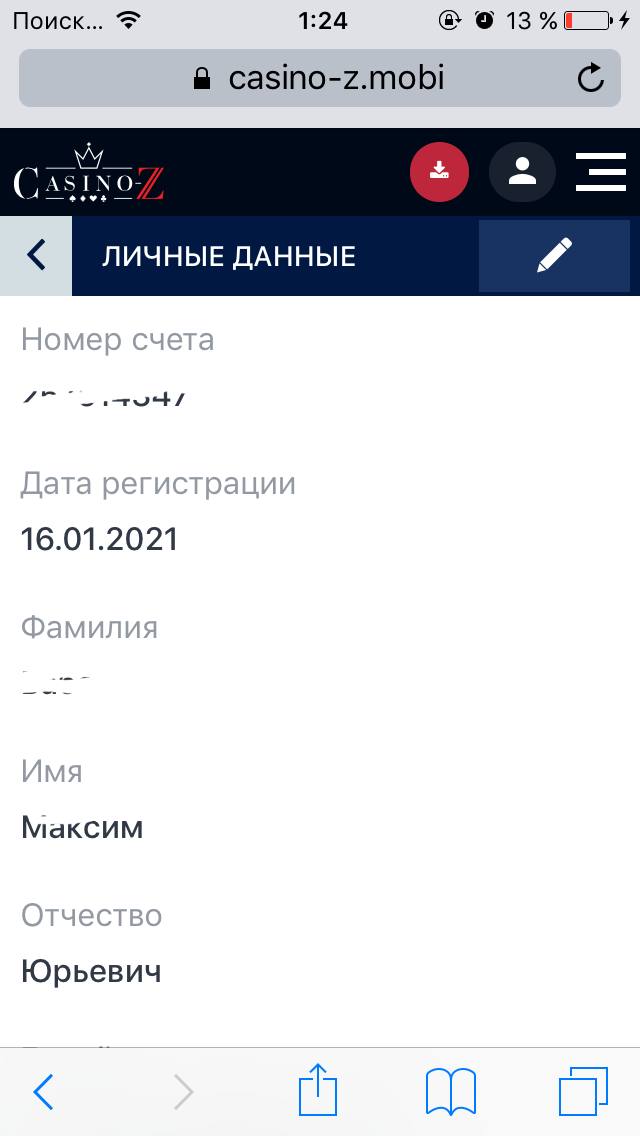Open the Casino-Z logo home link
640x1136 pixels.
tap(89, 176)
